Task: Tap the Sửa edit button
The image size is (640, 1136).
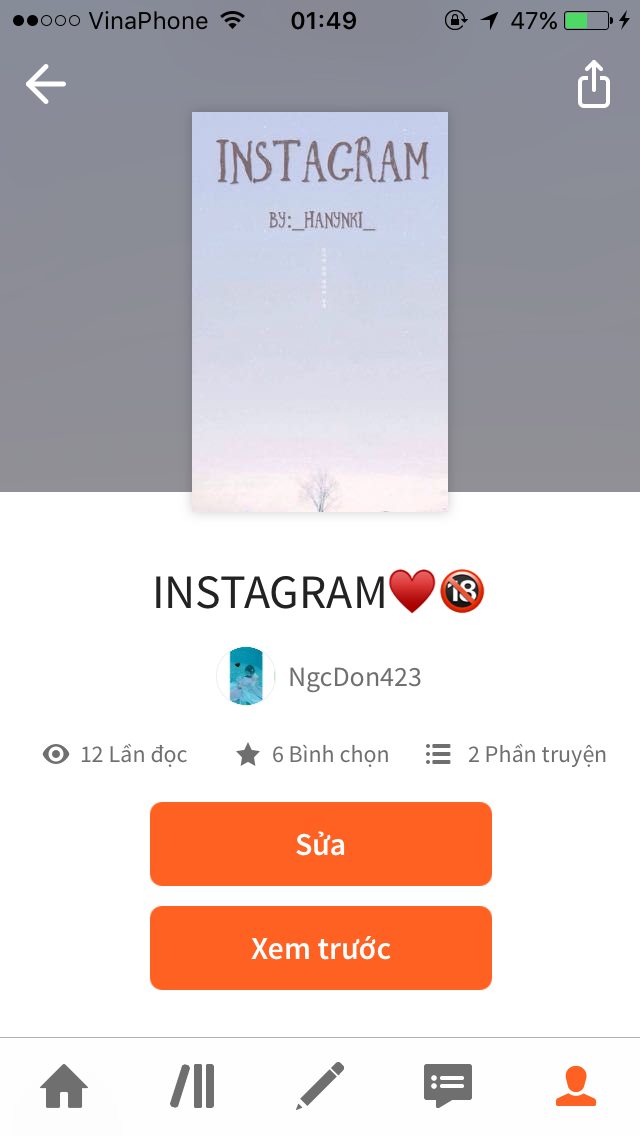Action: 321,844
